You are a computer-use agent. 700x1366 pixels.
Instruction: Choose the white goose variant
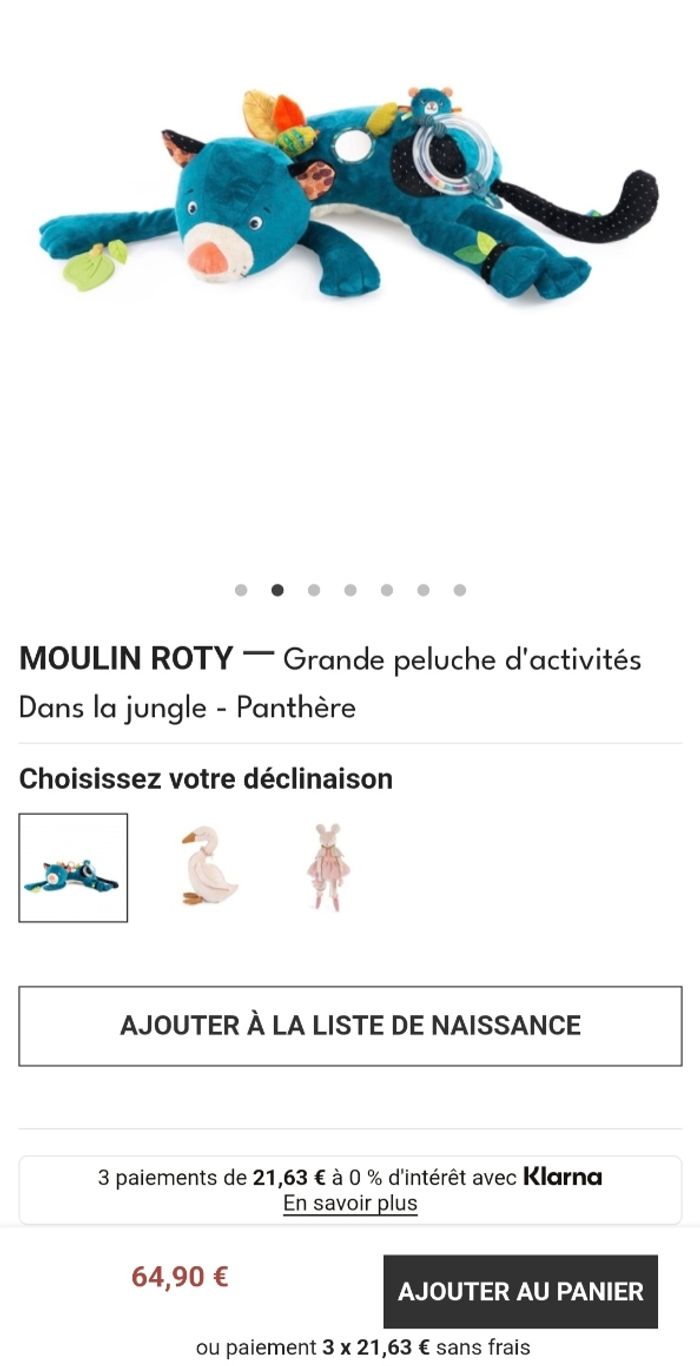[x=210, y=866]
